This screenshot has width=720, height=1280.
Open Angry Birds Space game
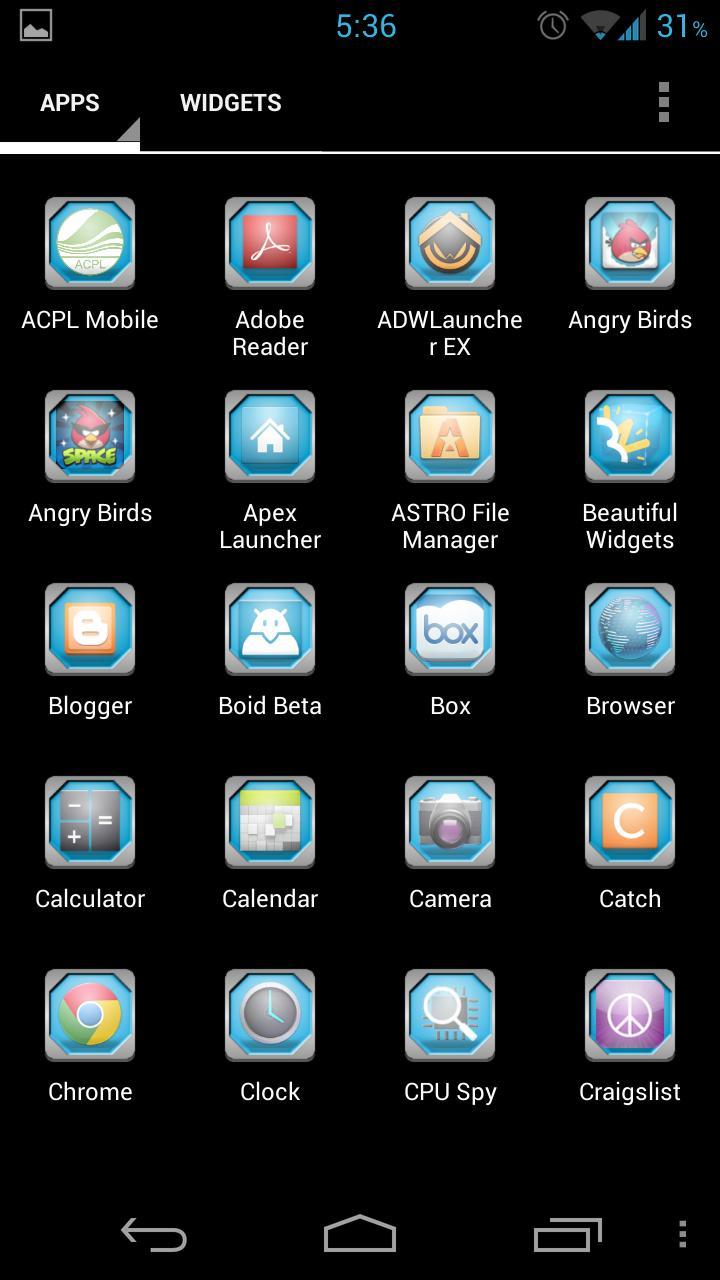tap(90, 436)
